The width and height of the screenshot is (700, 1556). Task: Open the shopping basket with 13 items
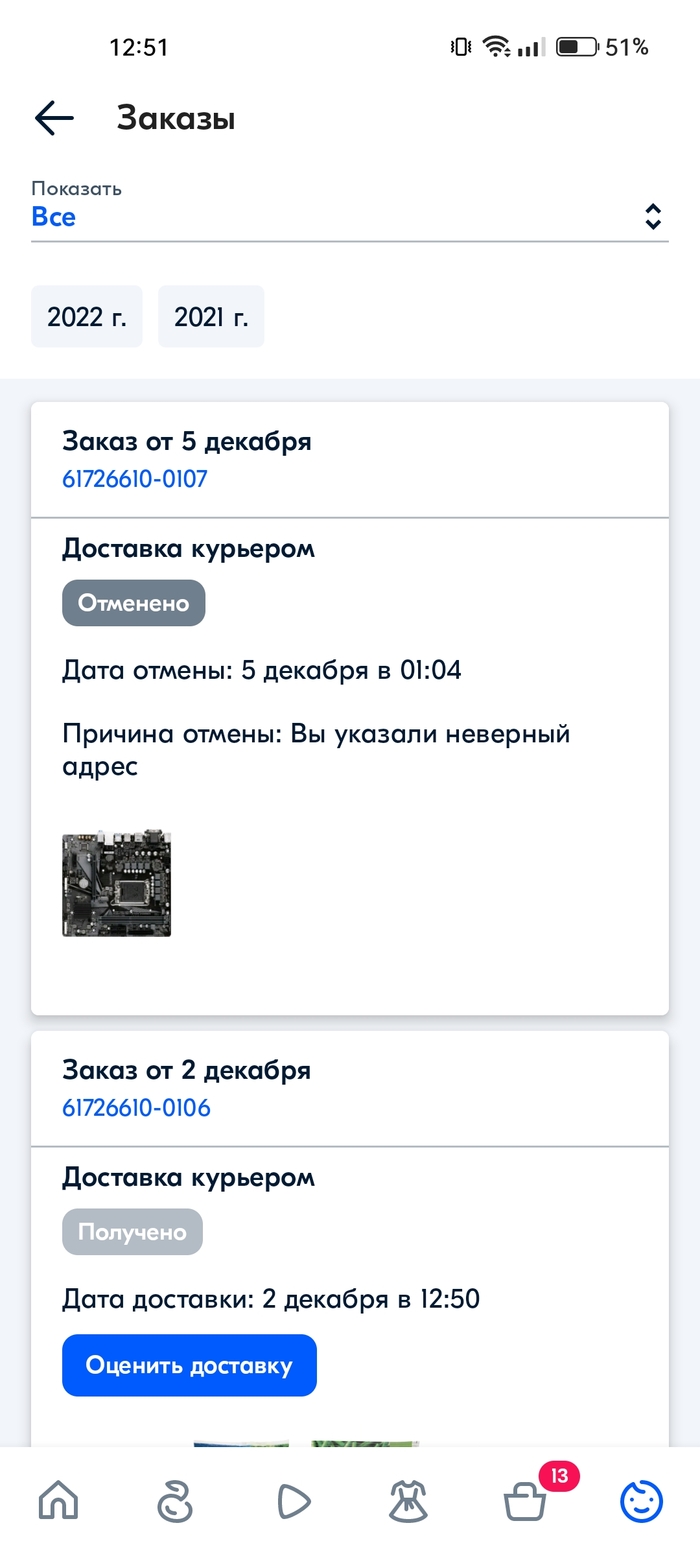tap(526, 1501)
